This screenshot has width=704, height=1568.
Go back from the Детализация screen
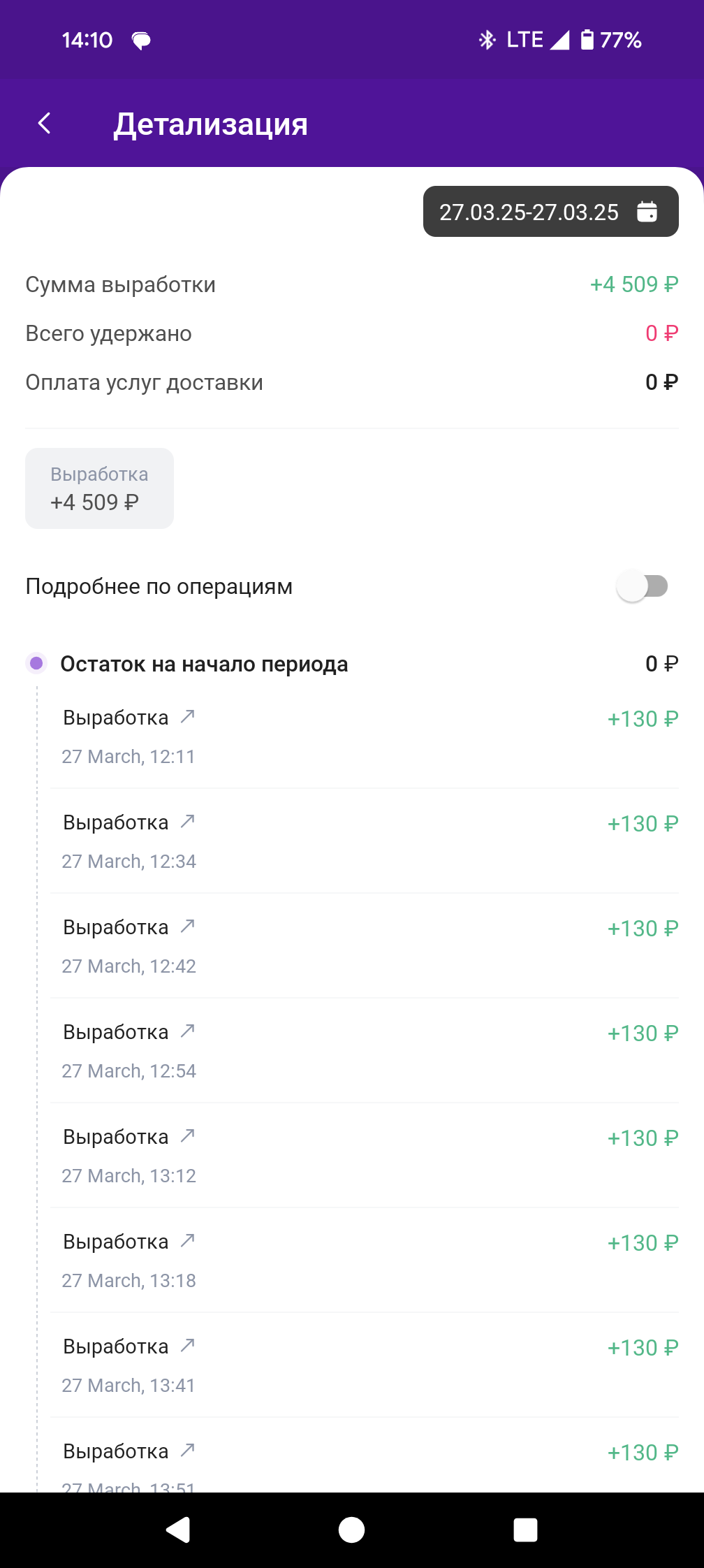tap(45, 124)
